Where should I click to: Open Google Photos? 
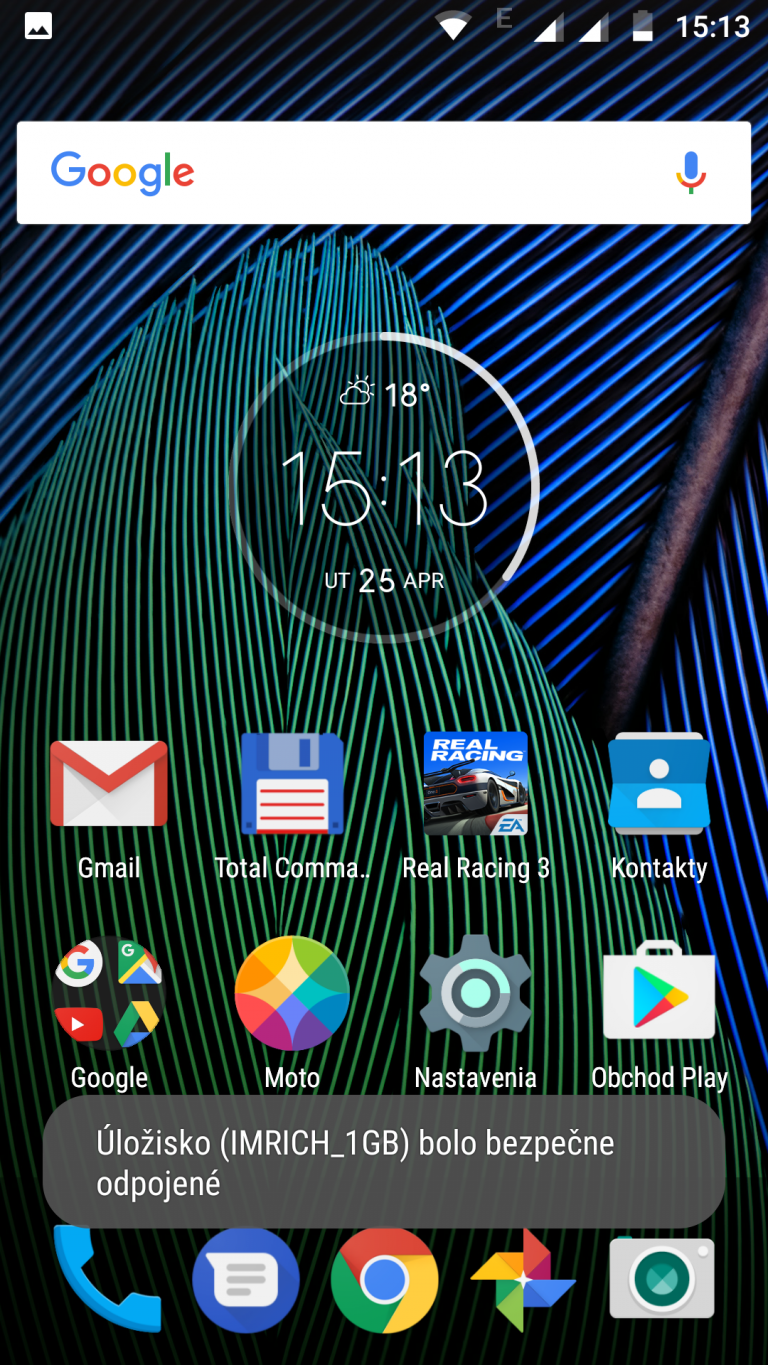click(x=522, y=1279)
